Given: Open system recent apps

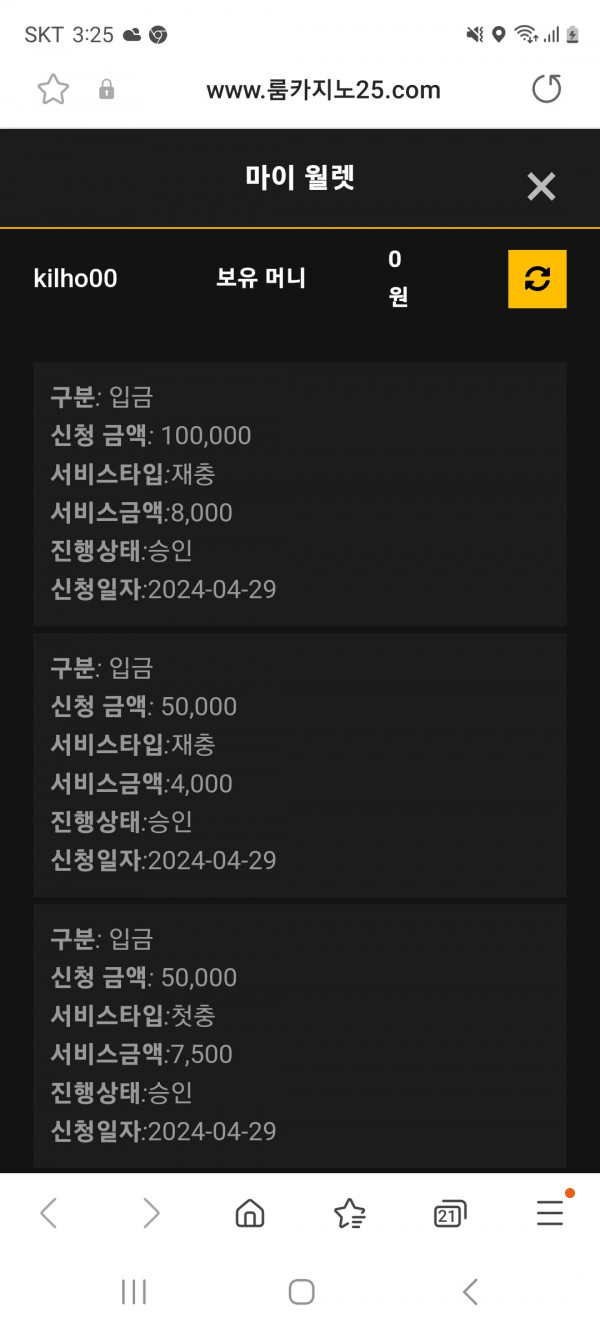Looking at the screenshot, I should point(133,1292).
